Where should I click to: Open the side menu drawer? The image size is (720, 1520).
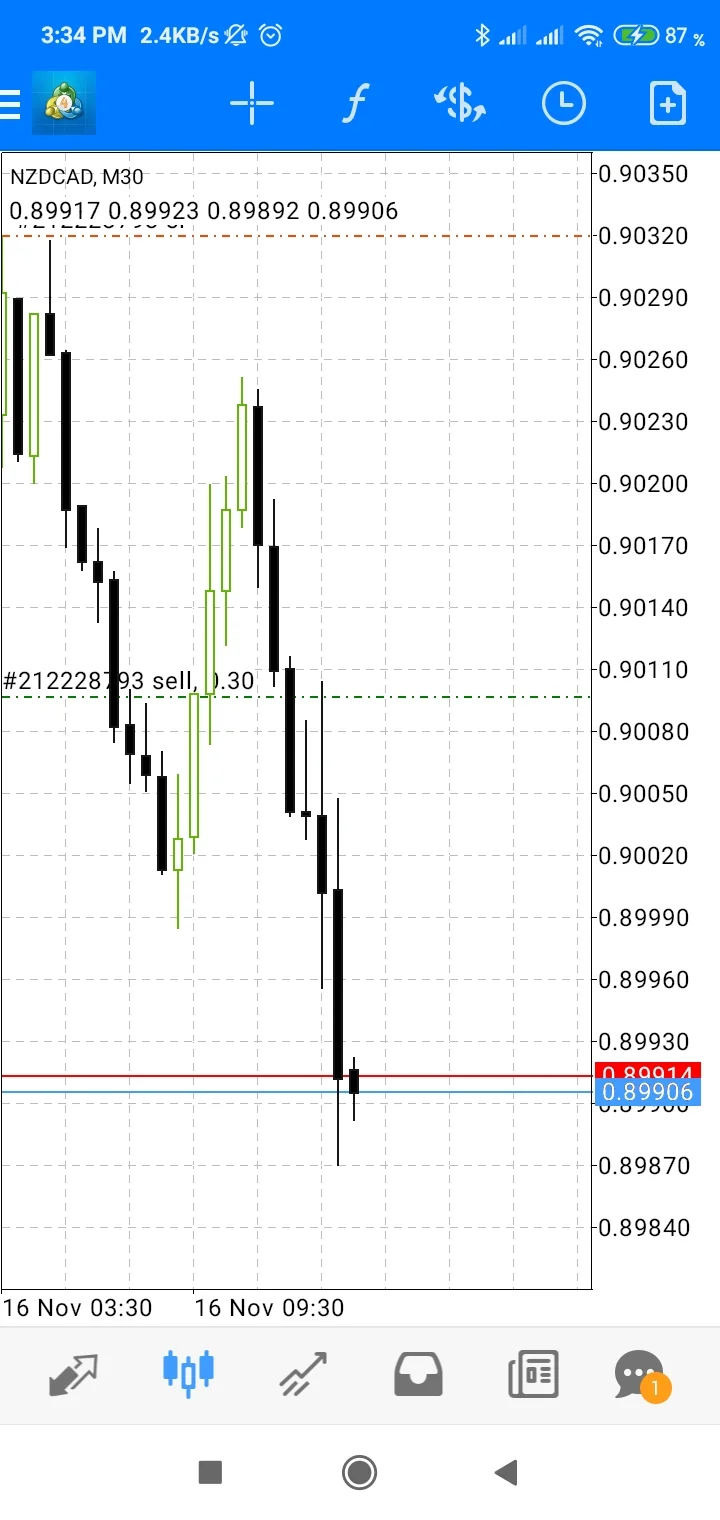click(12, 104)
